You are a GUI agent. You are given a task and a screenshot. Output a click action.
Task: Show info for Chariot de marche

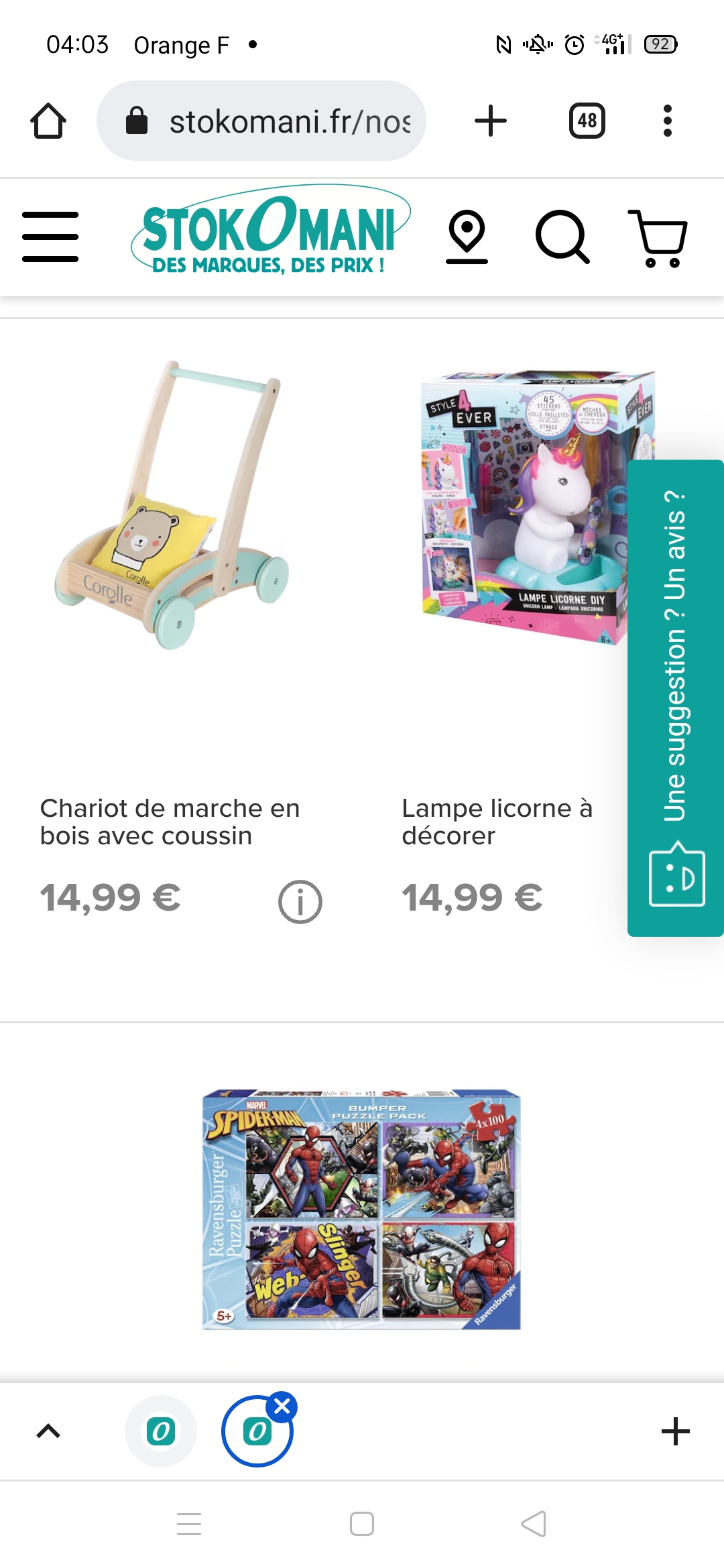300,901
